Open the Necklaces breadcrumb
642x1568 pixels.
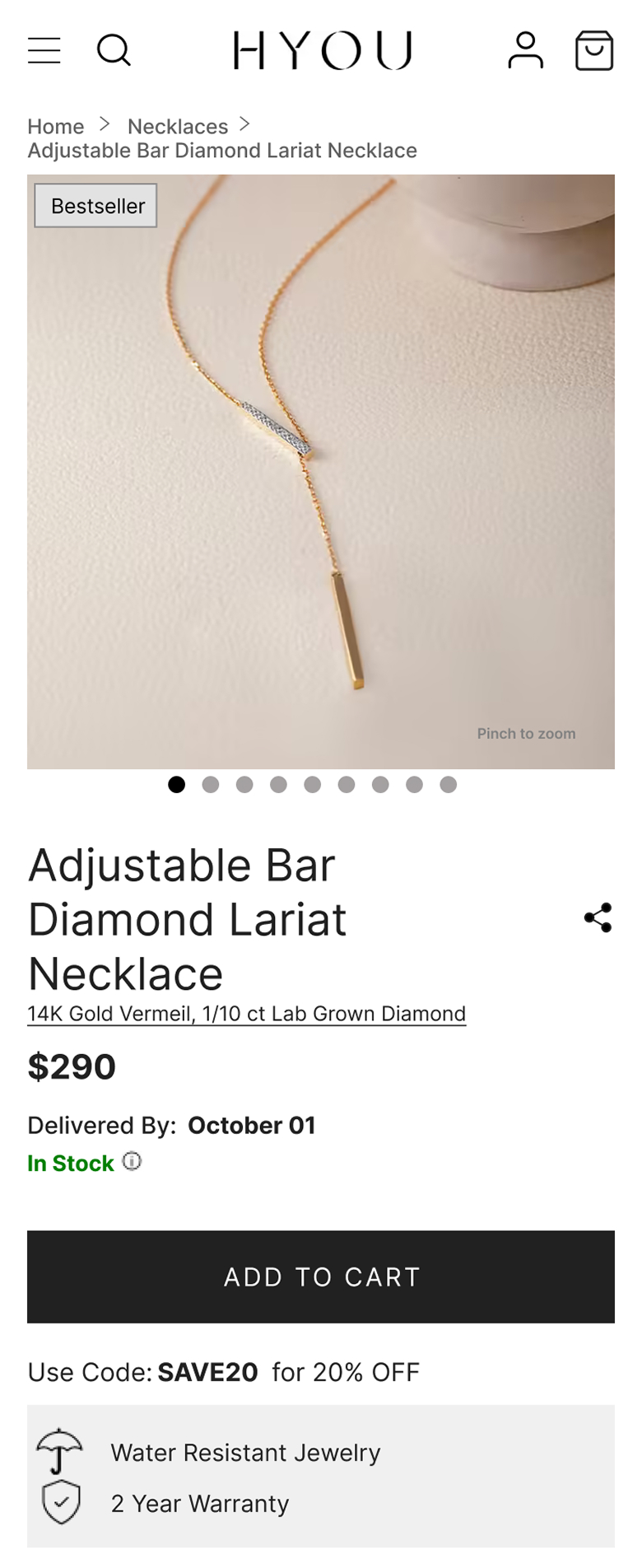(x=178, y=126)
